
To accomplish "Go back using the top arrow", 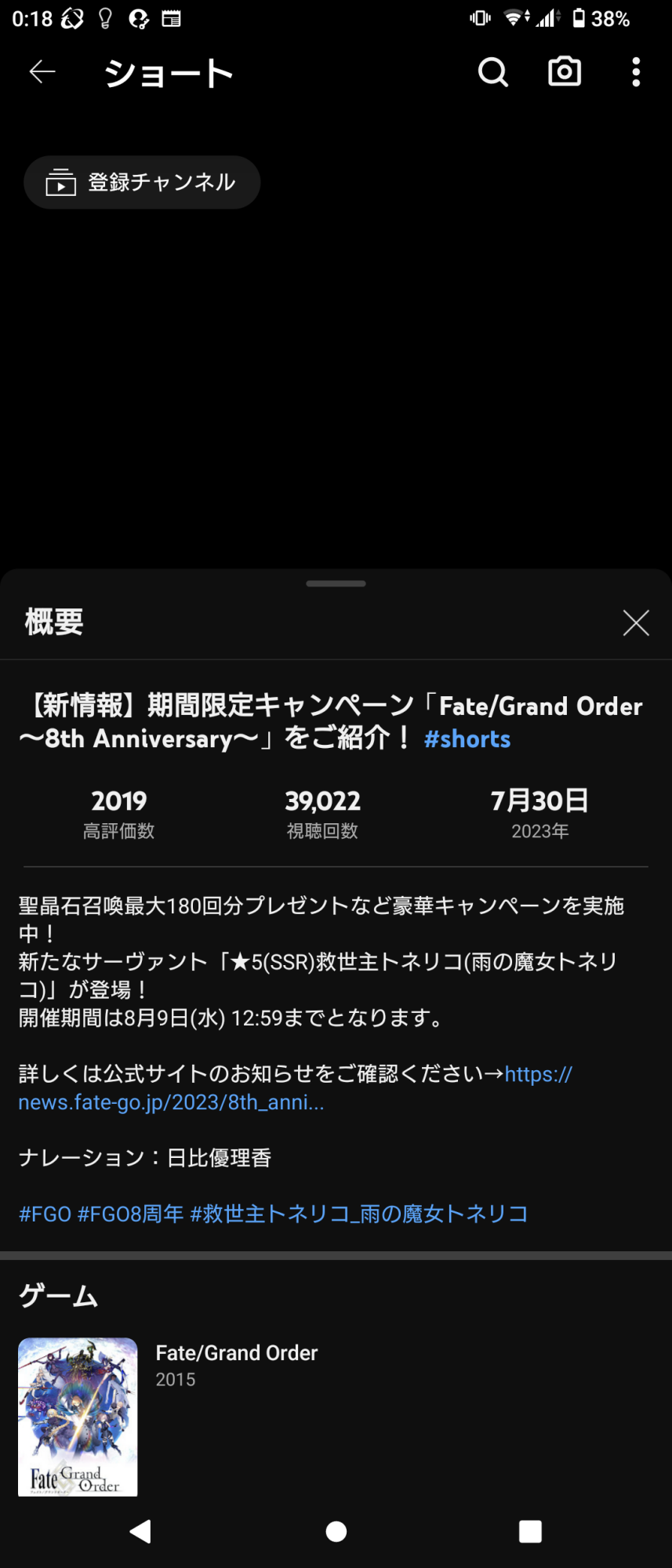I will [42, 72].
